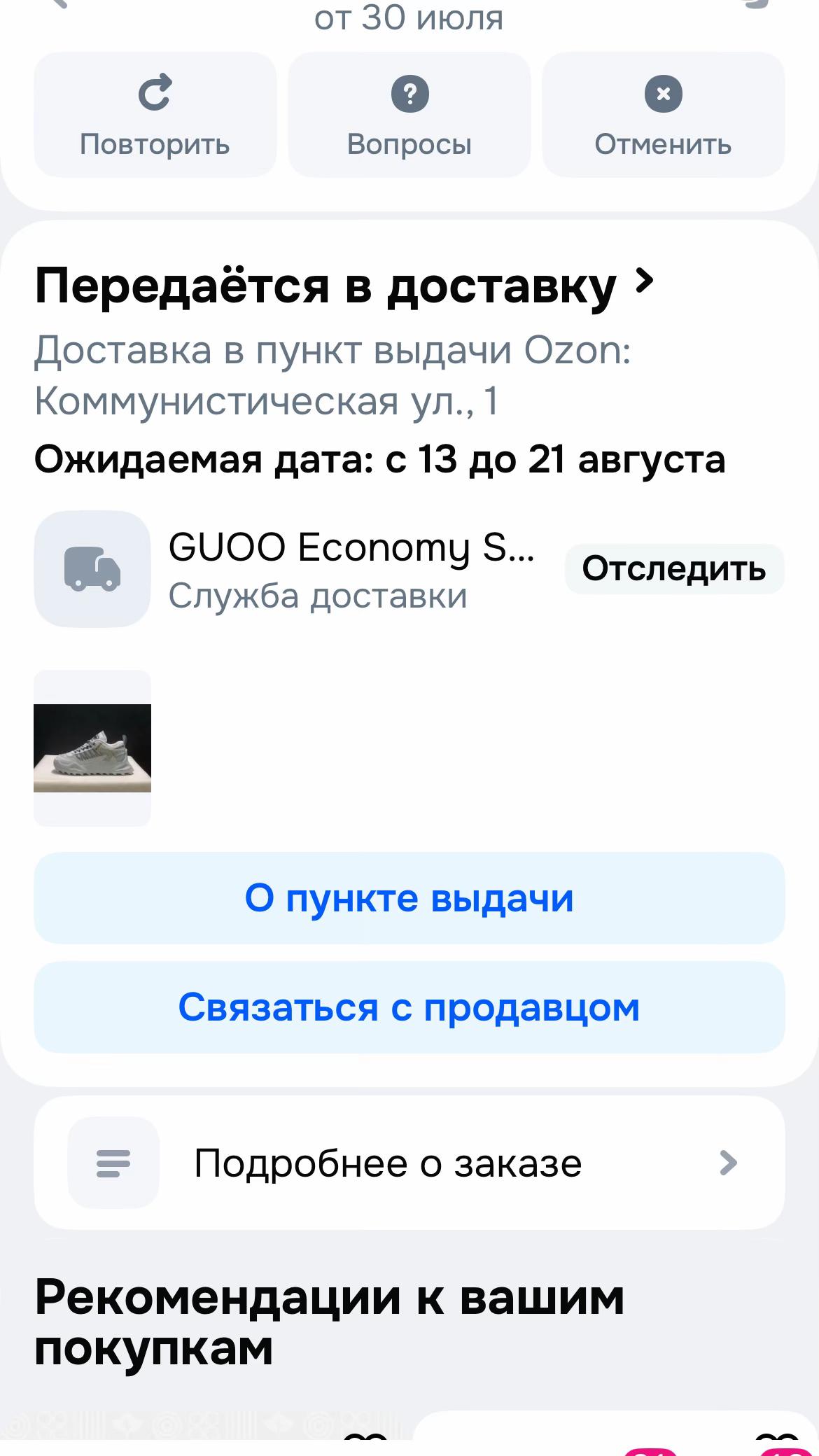Track the shipment with Отследить
The height and width of the screenshot is (1456, 819).
(674, 568)
